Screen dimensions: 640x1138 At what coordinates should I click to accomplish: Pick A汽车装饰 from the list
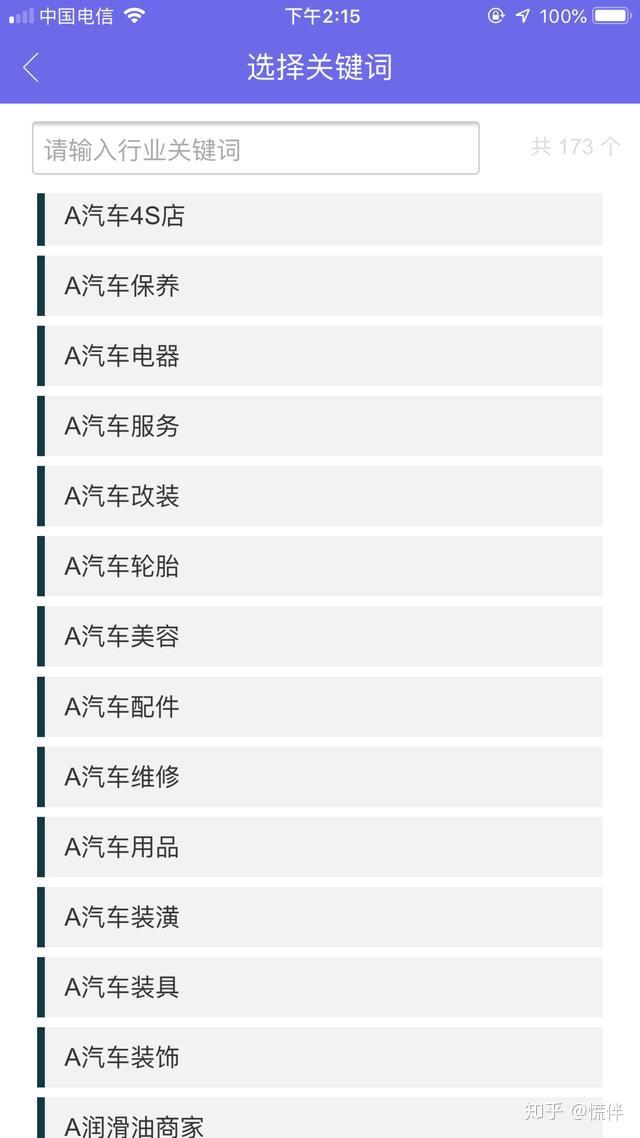320,1057
